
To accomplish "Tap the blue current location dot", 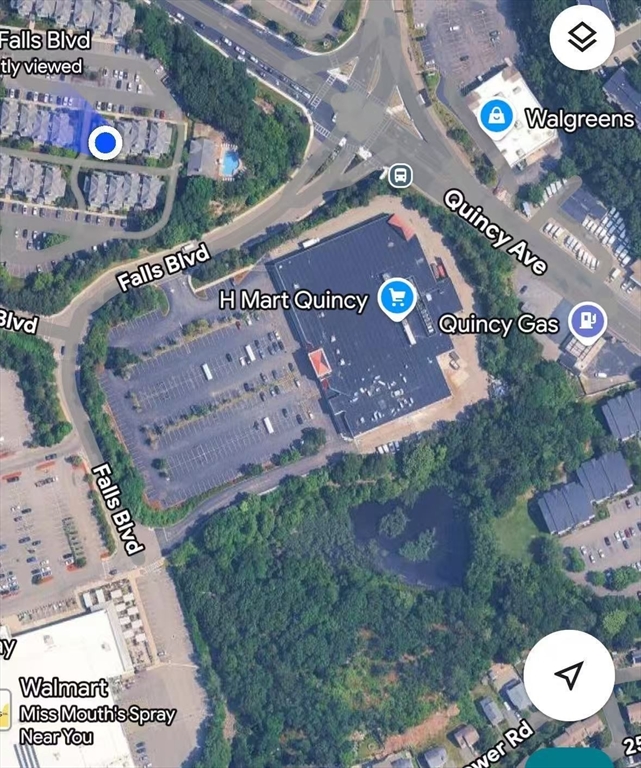I will pyautogui.click(x=104, y=143).
